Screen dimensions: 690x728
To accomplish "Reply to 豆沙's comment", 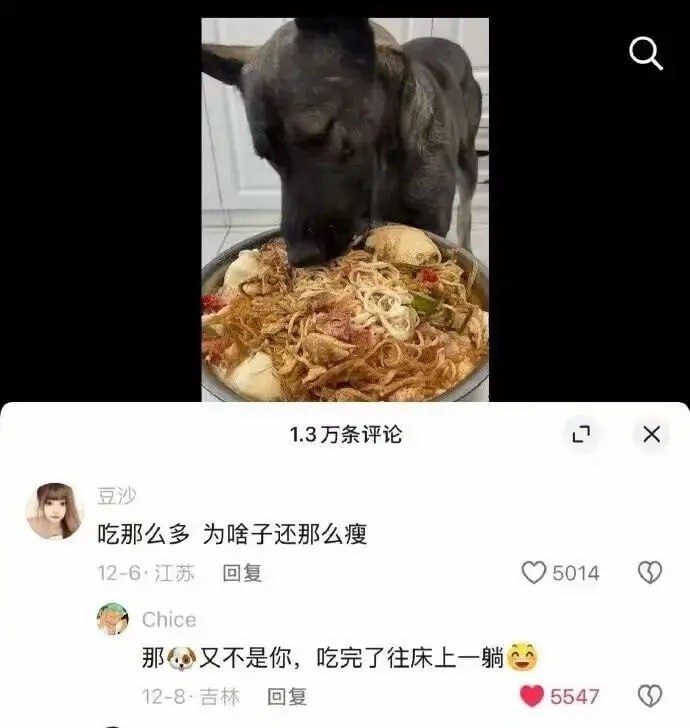I will (x=242, y=573).
